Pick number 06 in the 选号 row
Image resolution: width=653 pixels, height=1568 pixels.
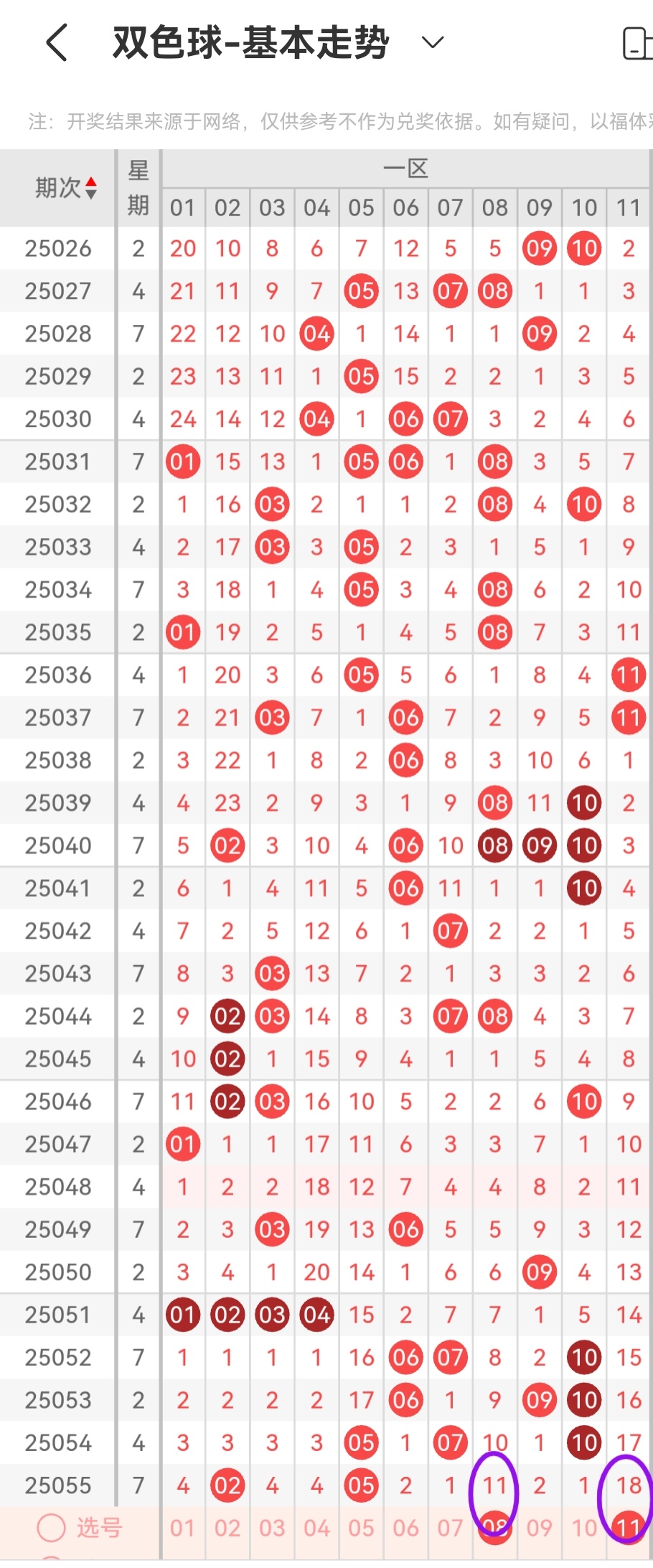coord(405,1529)
